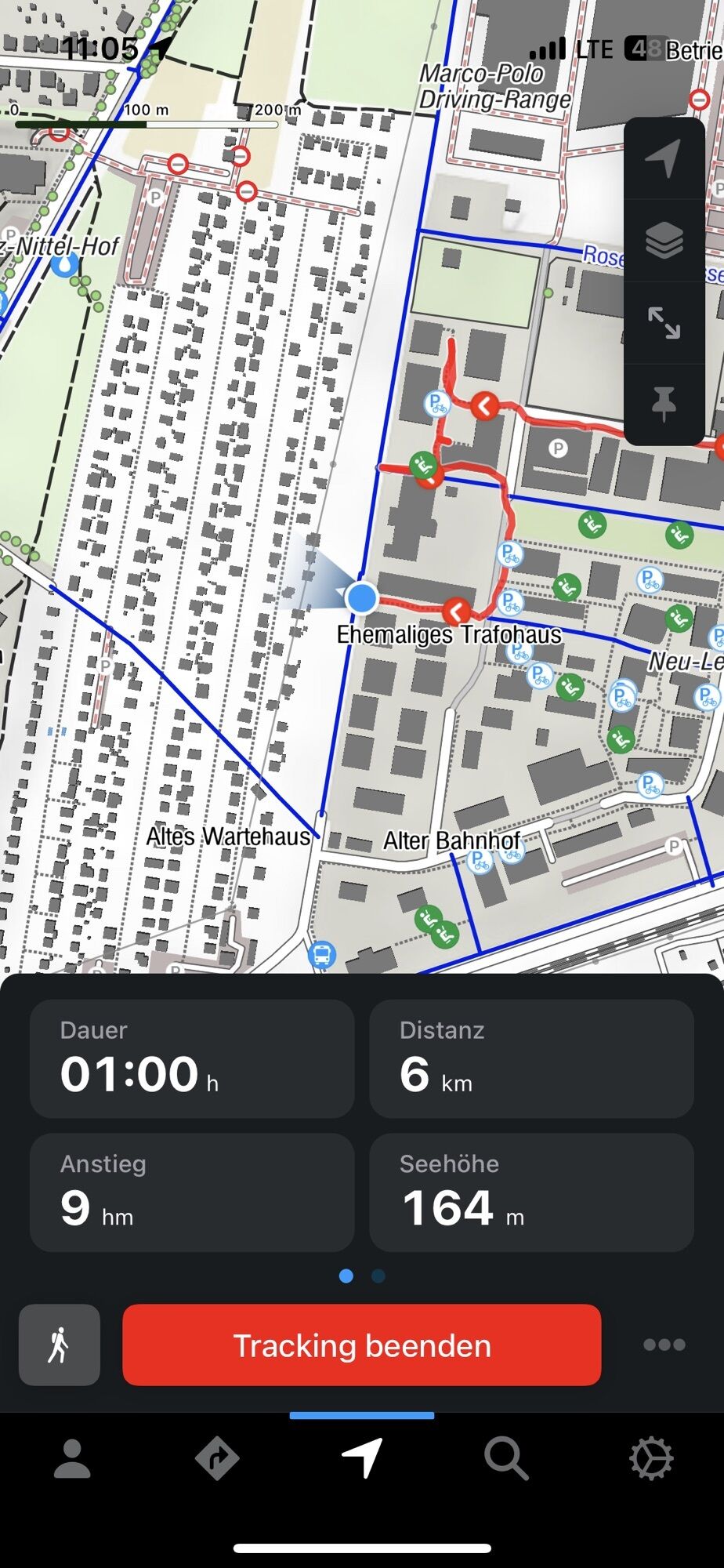Screen dimensions: 724x1568
Task: Change the activity type with the walker button
Action: click(x=60, y=1345)
